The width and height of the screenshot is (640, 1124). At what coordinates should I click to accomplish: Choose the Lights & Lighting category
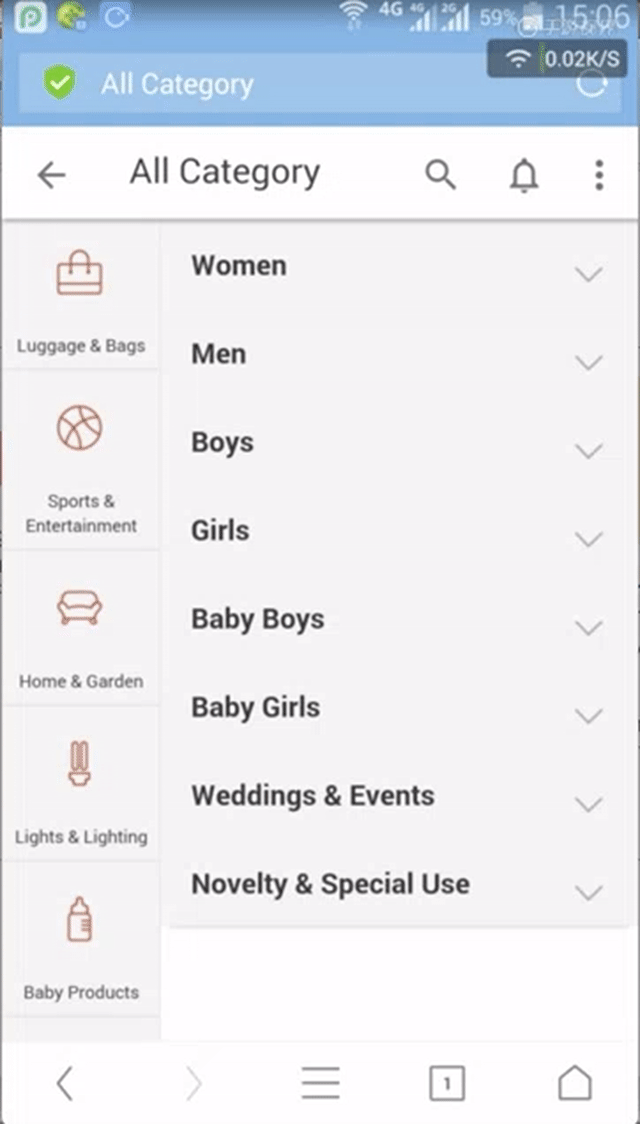point(80,785)
